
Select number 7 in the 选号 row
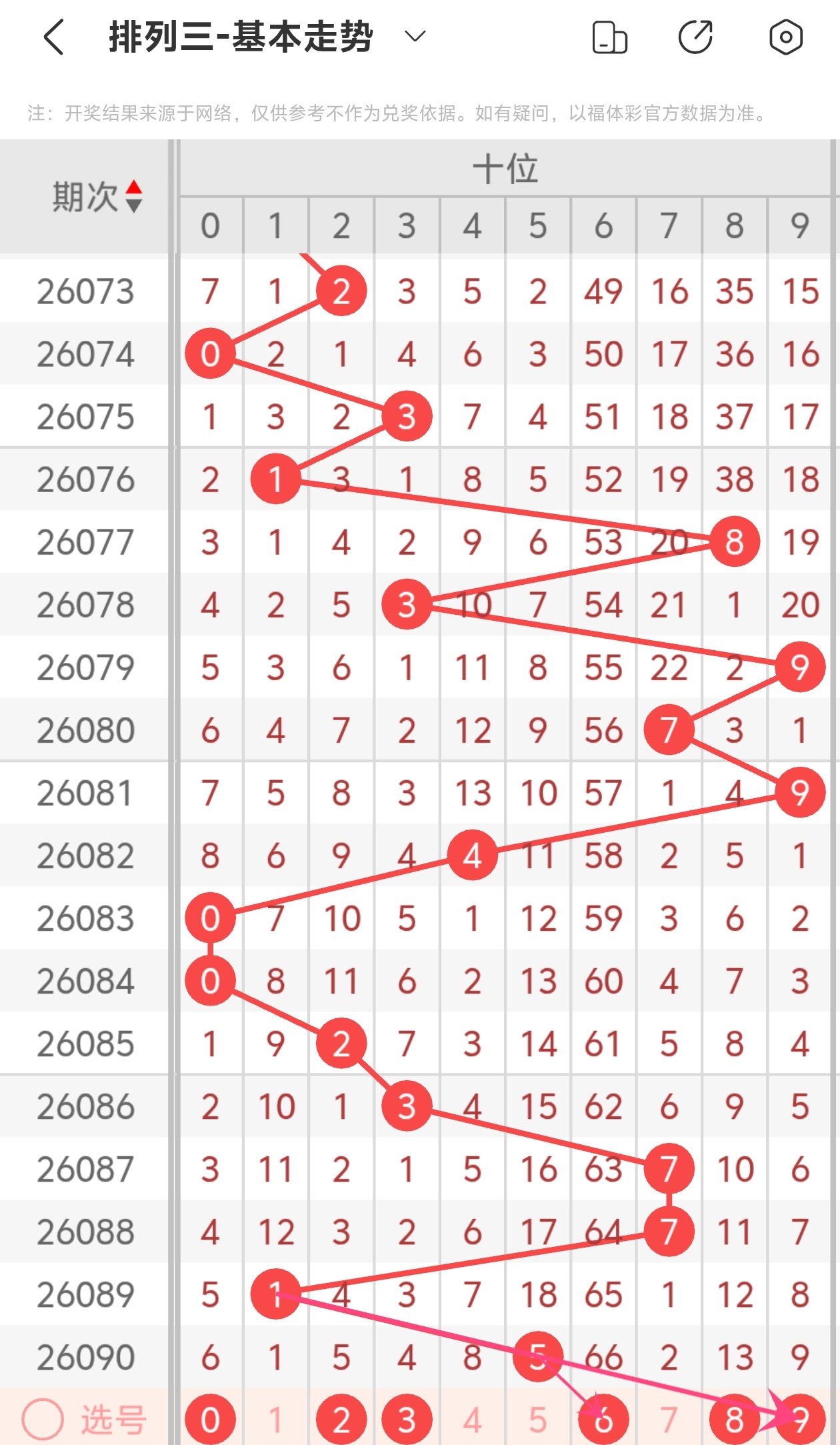669,1420
